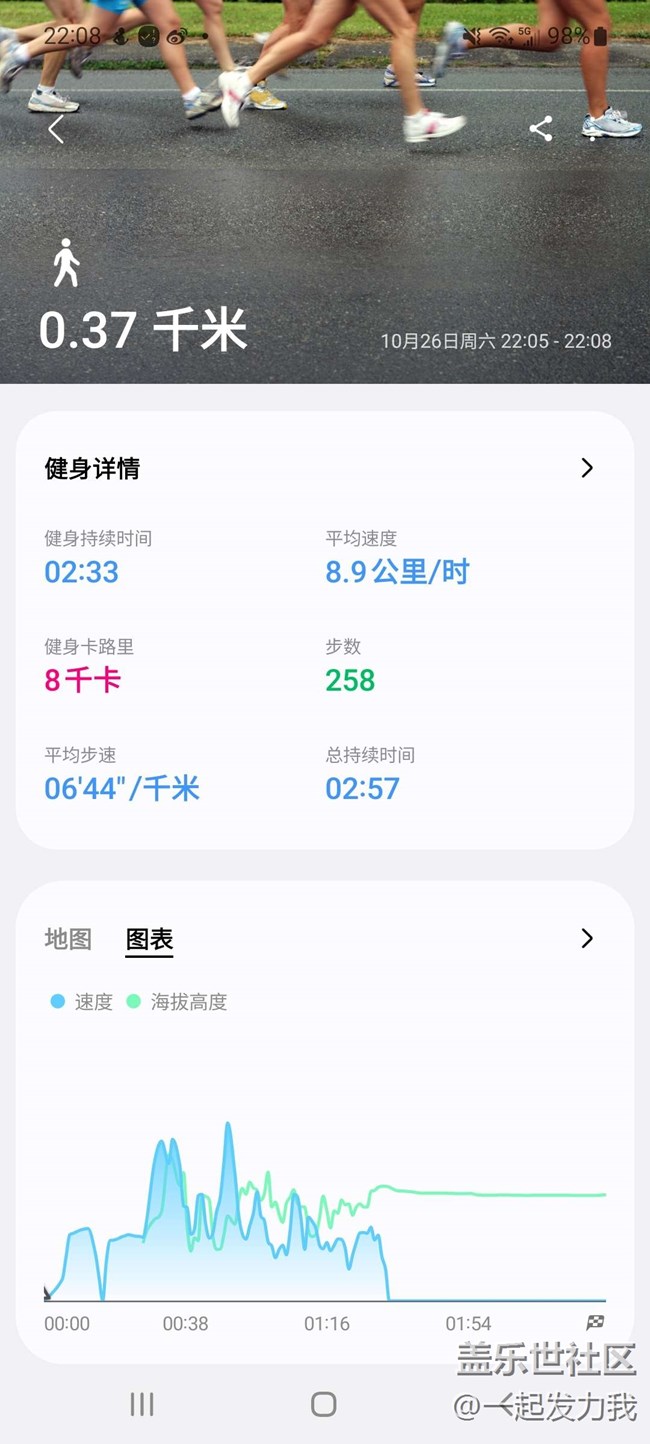Go back from the workout details
This screenshot has width=650, height=1444.
coord(56,129)
